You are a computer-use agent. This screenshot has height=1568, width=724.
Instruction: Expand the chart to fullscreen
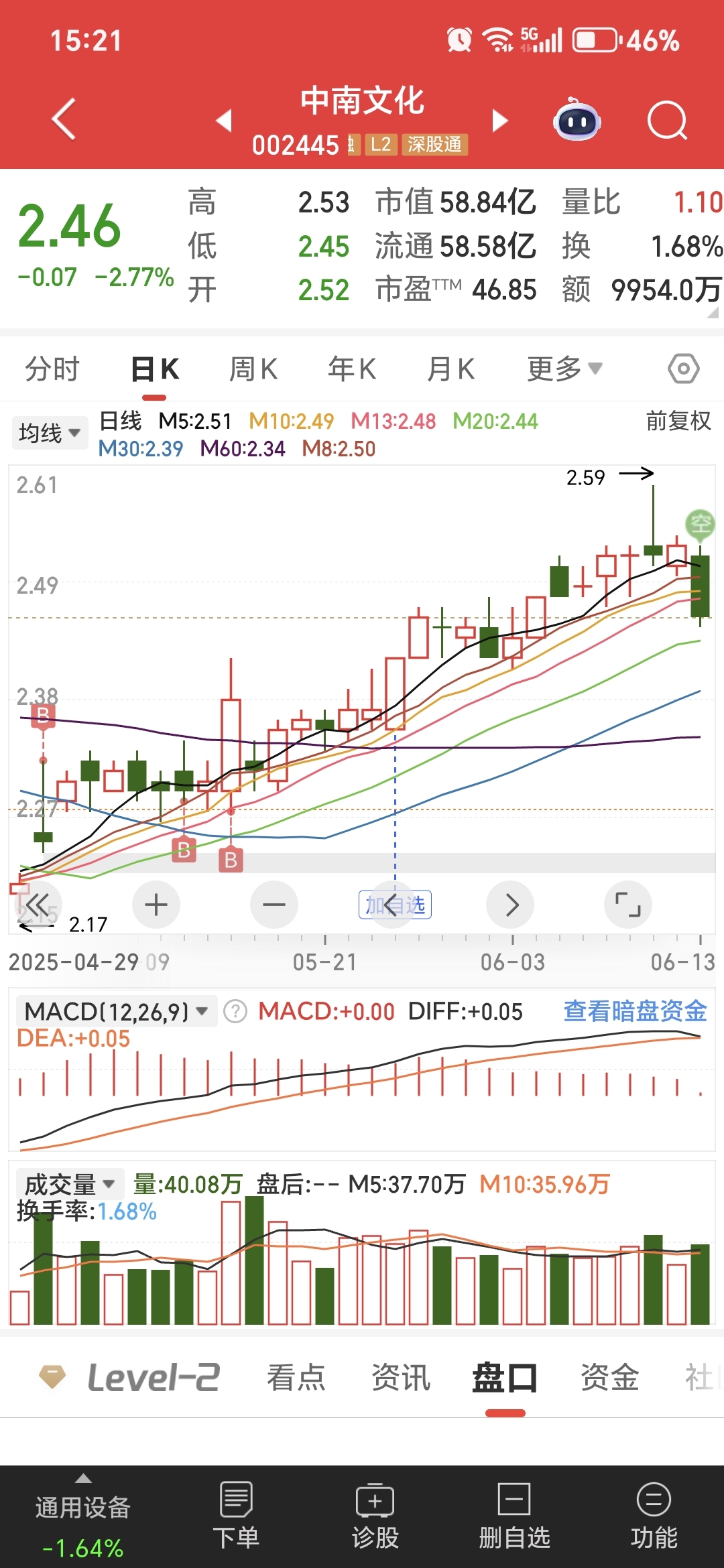628,905
